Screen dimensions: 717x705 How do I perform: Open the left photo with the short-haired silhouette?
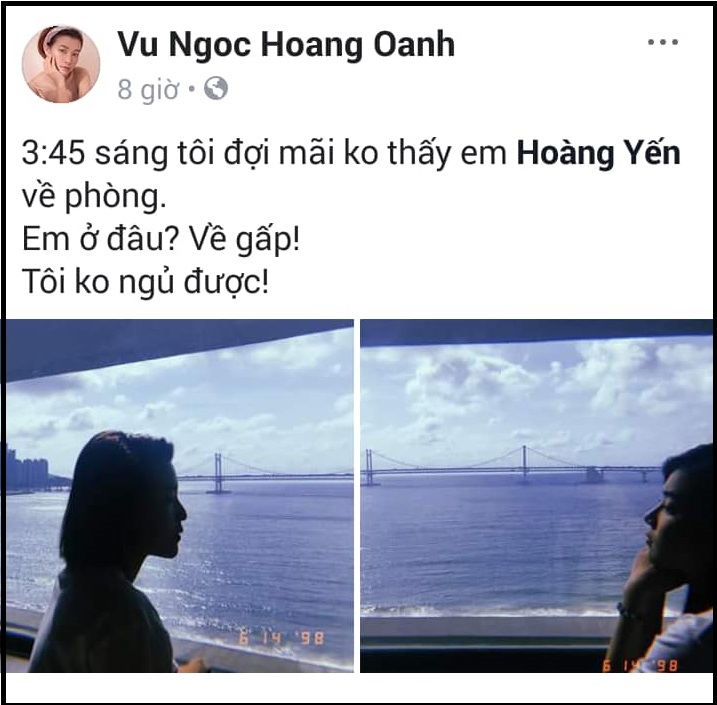pos(179,497)
